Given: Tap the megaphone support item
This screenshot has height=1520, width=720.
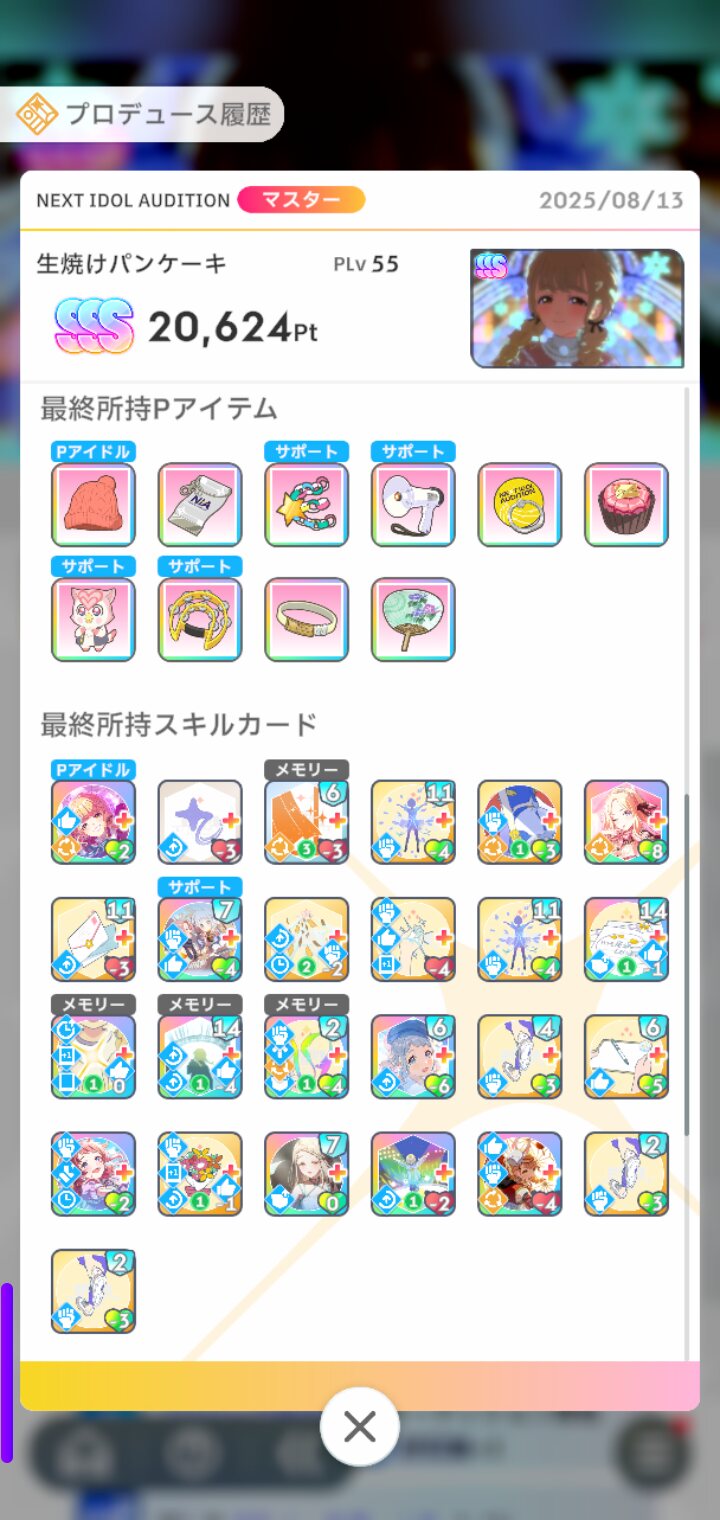Looking at the screenshot, I should coord(413,505).
